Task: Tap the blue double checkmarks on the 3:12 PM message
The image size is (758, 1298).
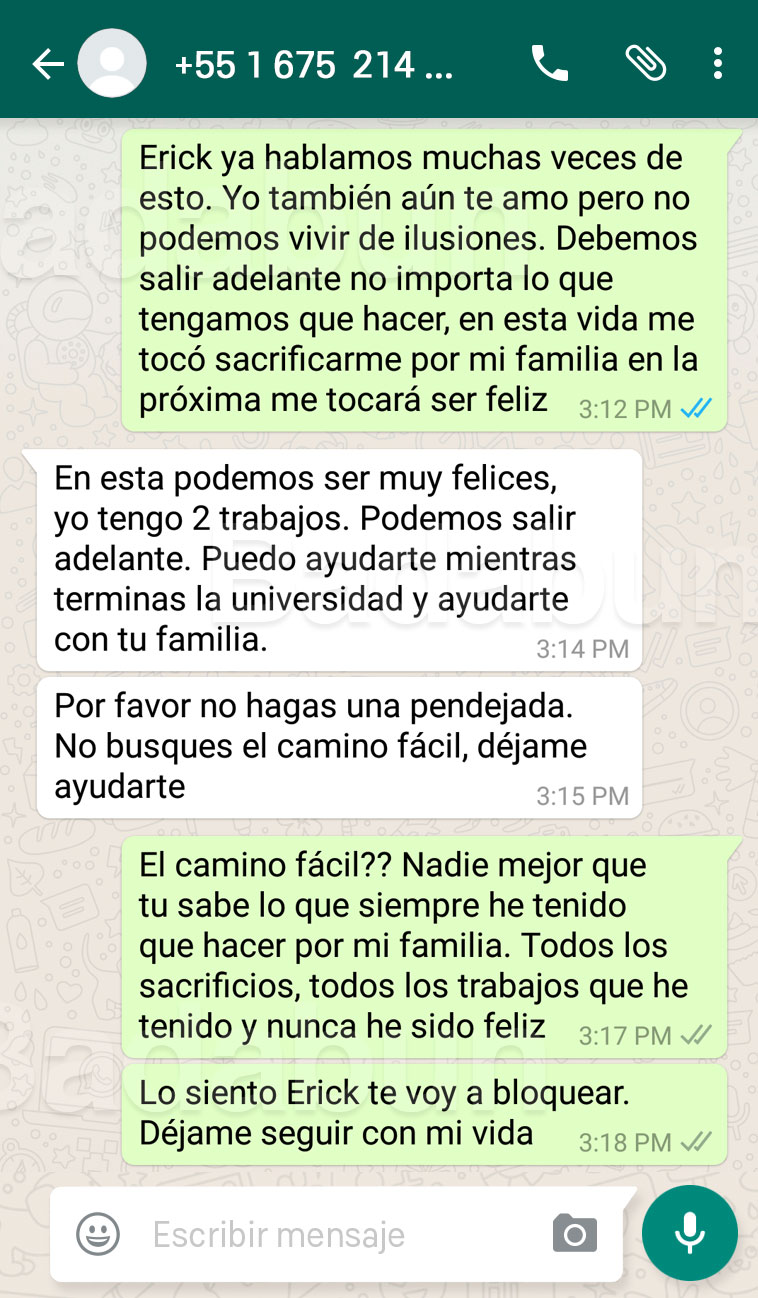Action: point(694,408)
